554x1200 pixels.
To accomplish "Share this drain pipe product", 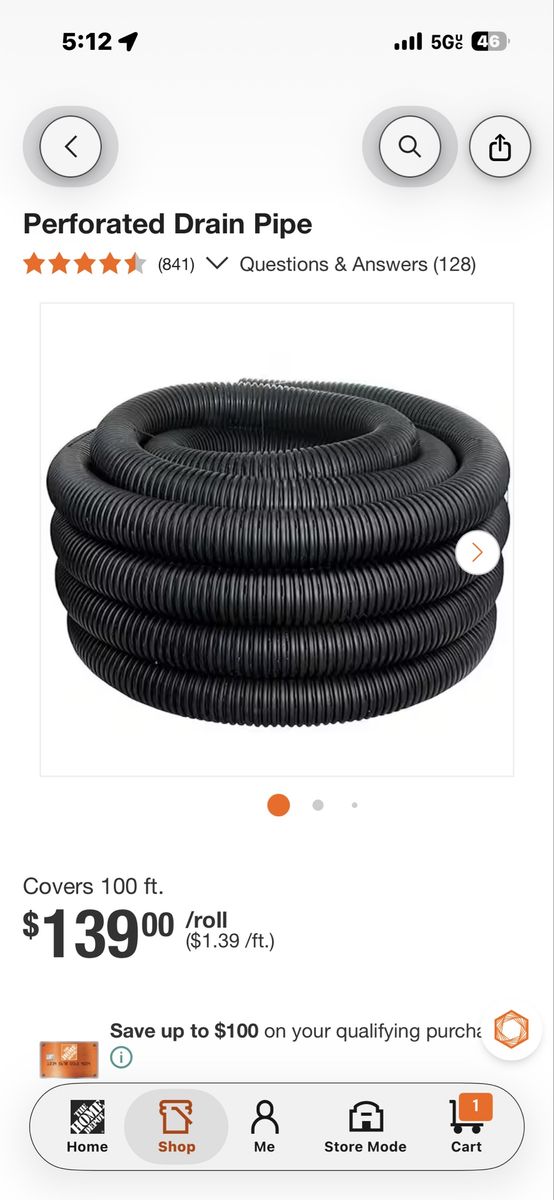I will click(500, 147).
